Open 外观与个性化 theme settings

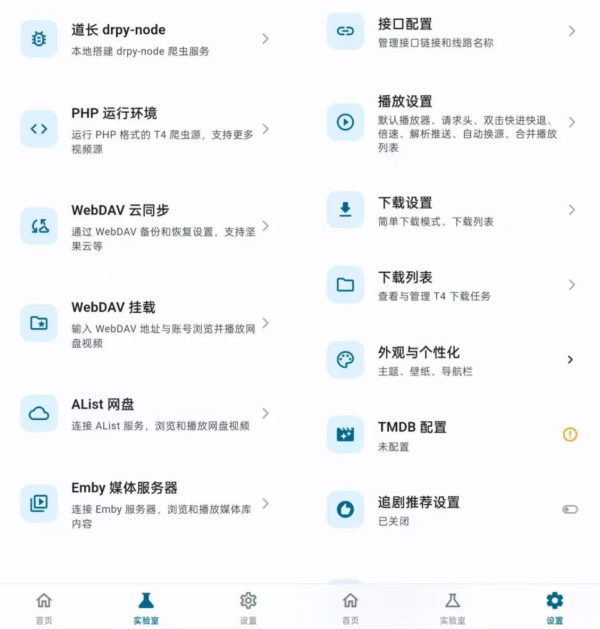point(450,360)
